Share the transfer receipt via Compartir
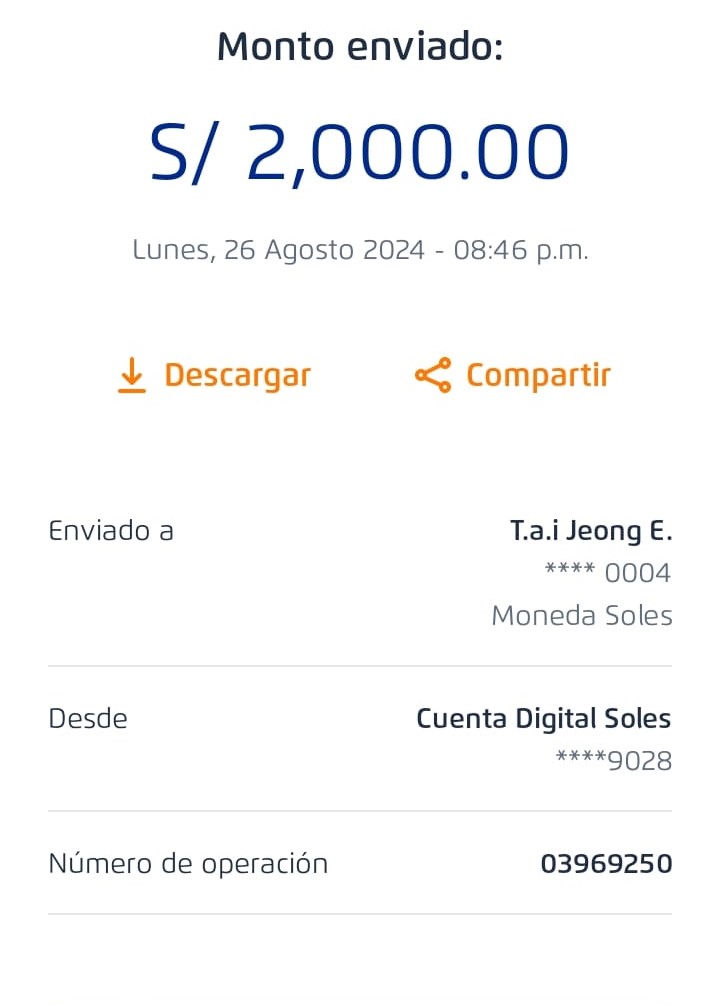The image size is (720, 1006). pos(513,376)
